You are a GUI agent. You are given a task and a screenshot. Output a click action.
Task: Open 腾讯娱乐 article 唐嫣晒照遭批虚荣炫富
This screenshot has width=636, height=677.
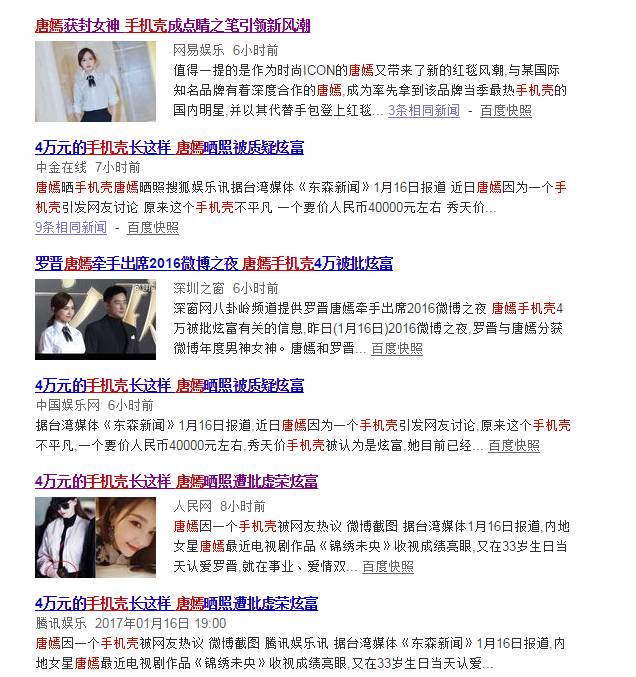point(176,603)
